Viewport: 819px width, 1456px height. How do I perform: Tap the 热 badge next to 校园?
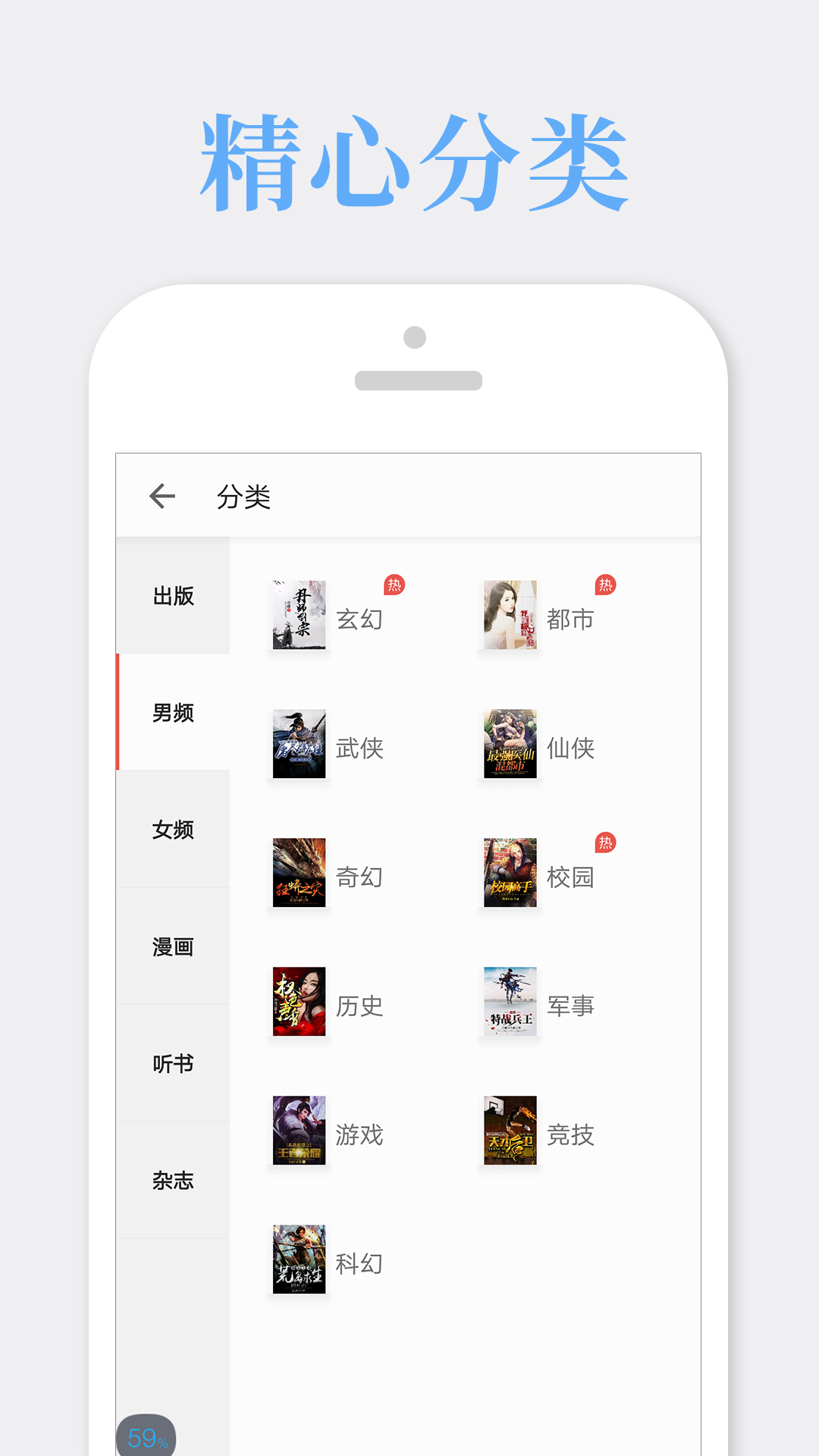(x=604, y=841)
